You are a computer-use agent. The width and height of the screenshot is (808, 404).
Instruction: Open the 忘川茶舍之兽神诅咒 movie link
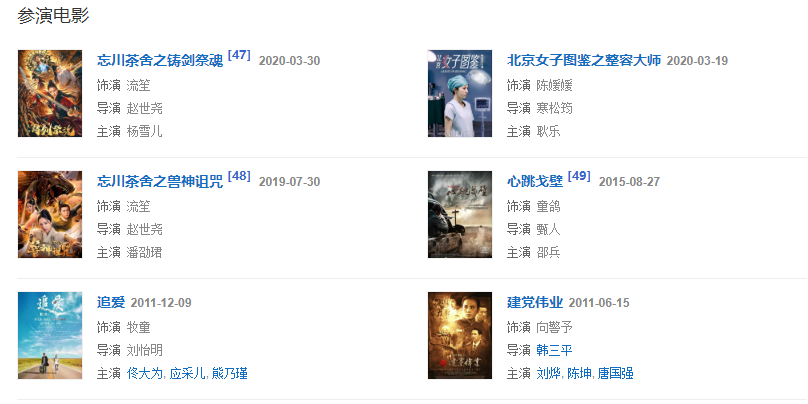pyautogui.click(x=160, y=182)
